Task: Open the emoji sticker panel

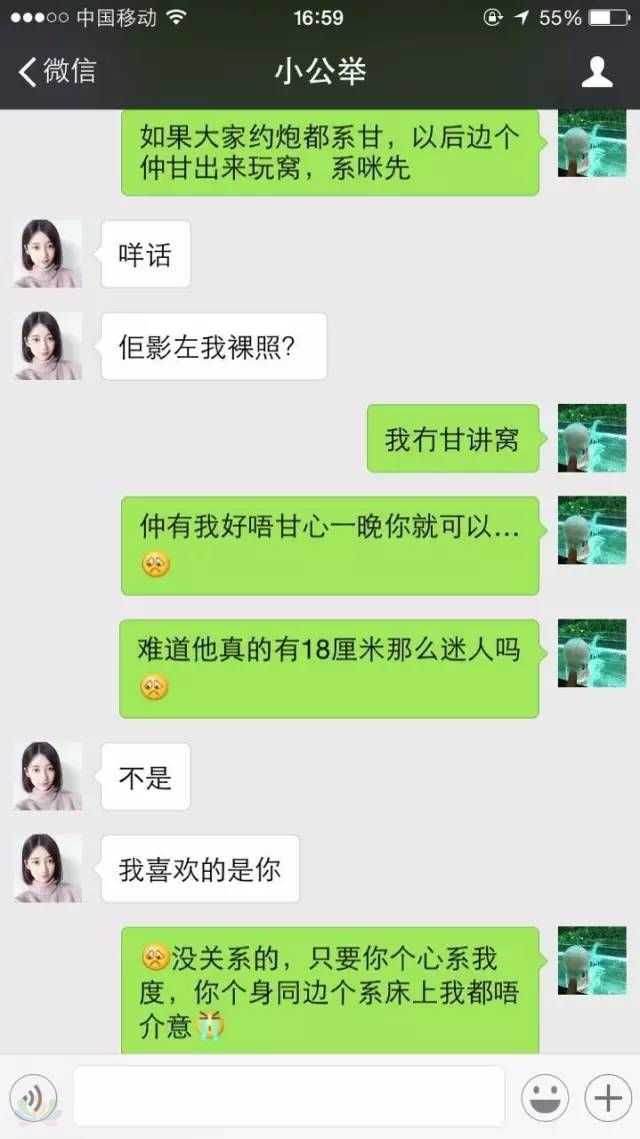Action: tap(546, 1098)
